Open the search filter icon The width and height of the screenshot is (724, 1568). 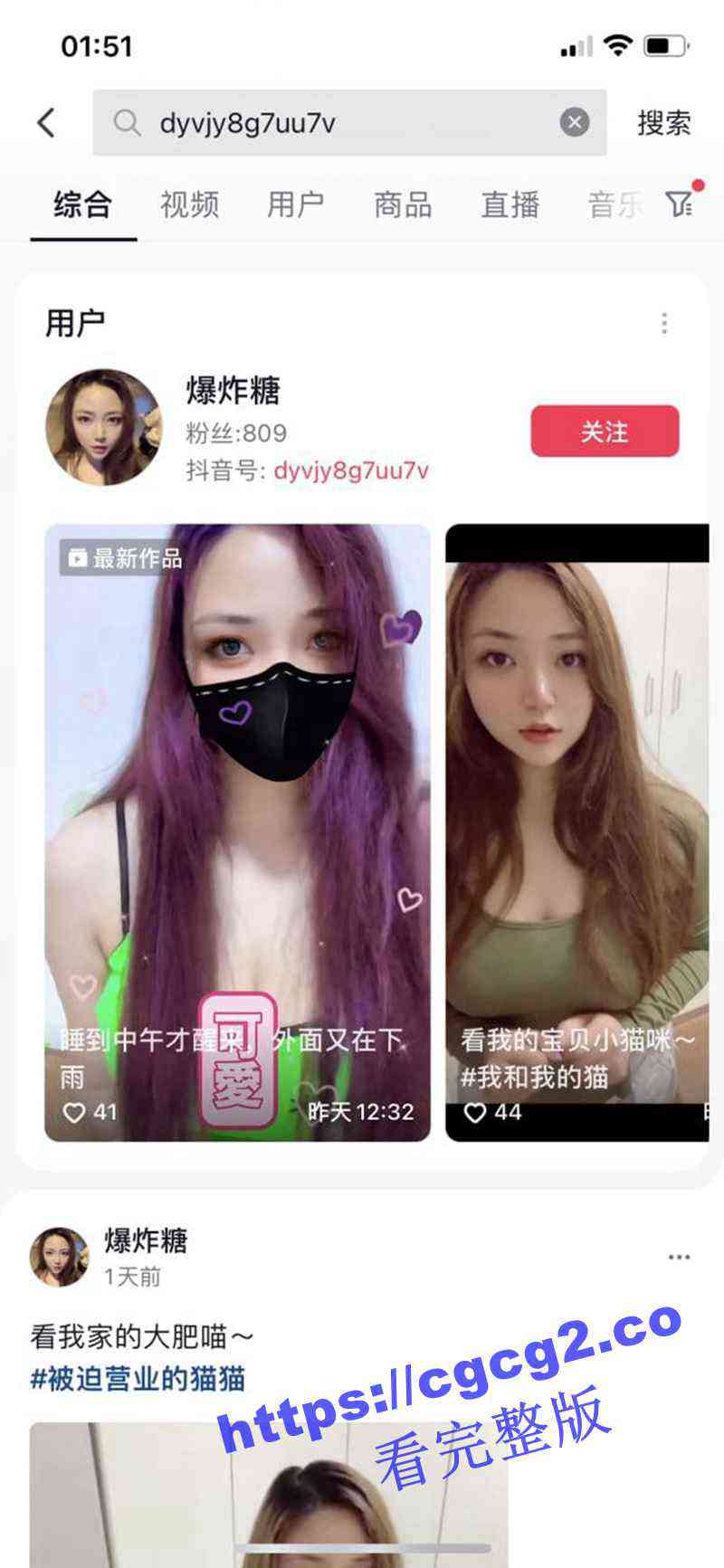[x=680, y=204]
